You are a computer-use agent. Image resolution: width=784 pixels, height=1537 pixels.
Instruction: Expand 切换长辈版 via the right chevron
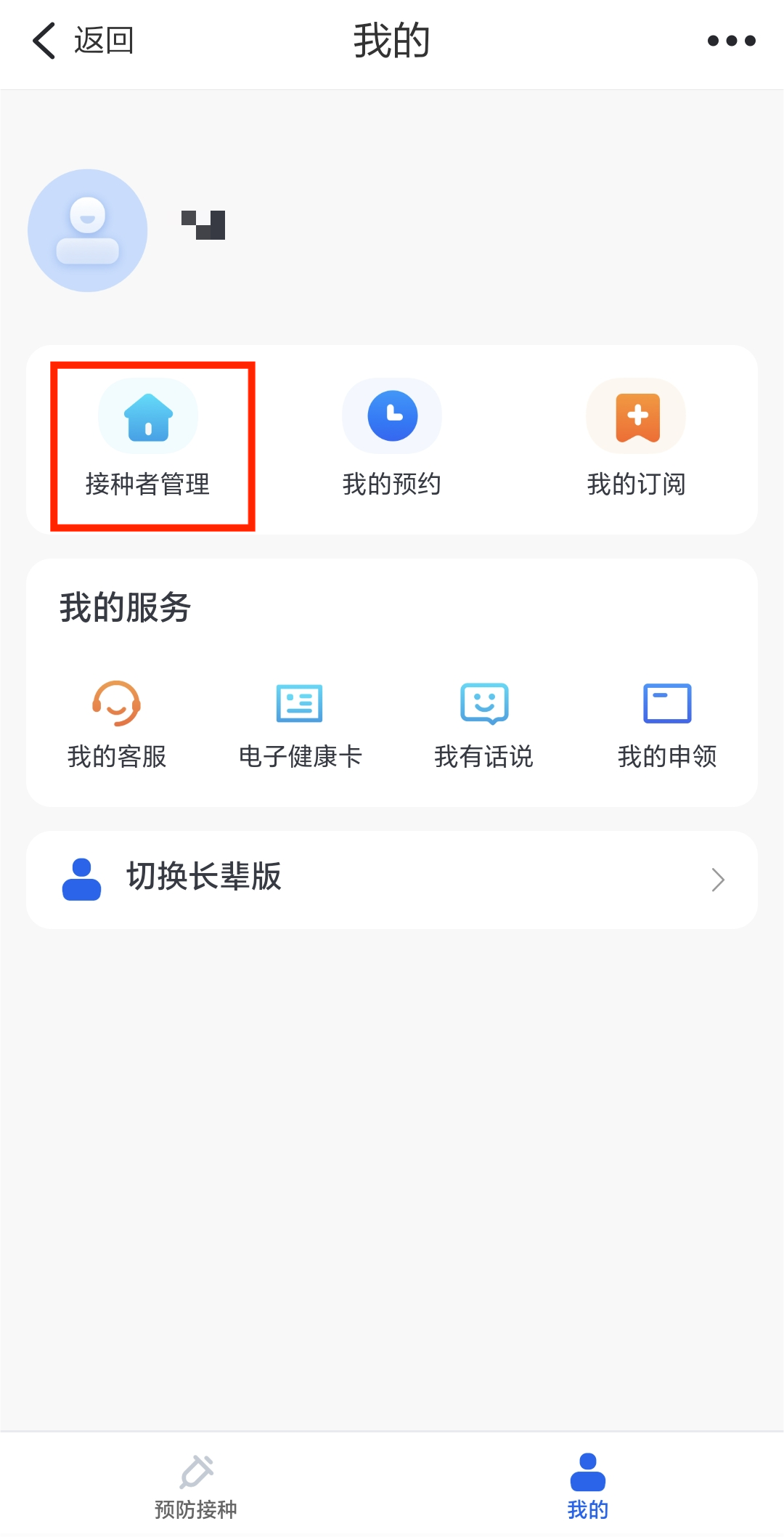tap(717, 880)
